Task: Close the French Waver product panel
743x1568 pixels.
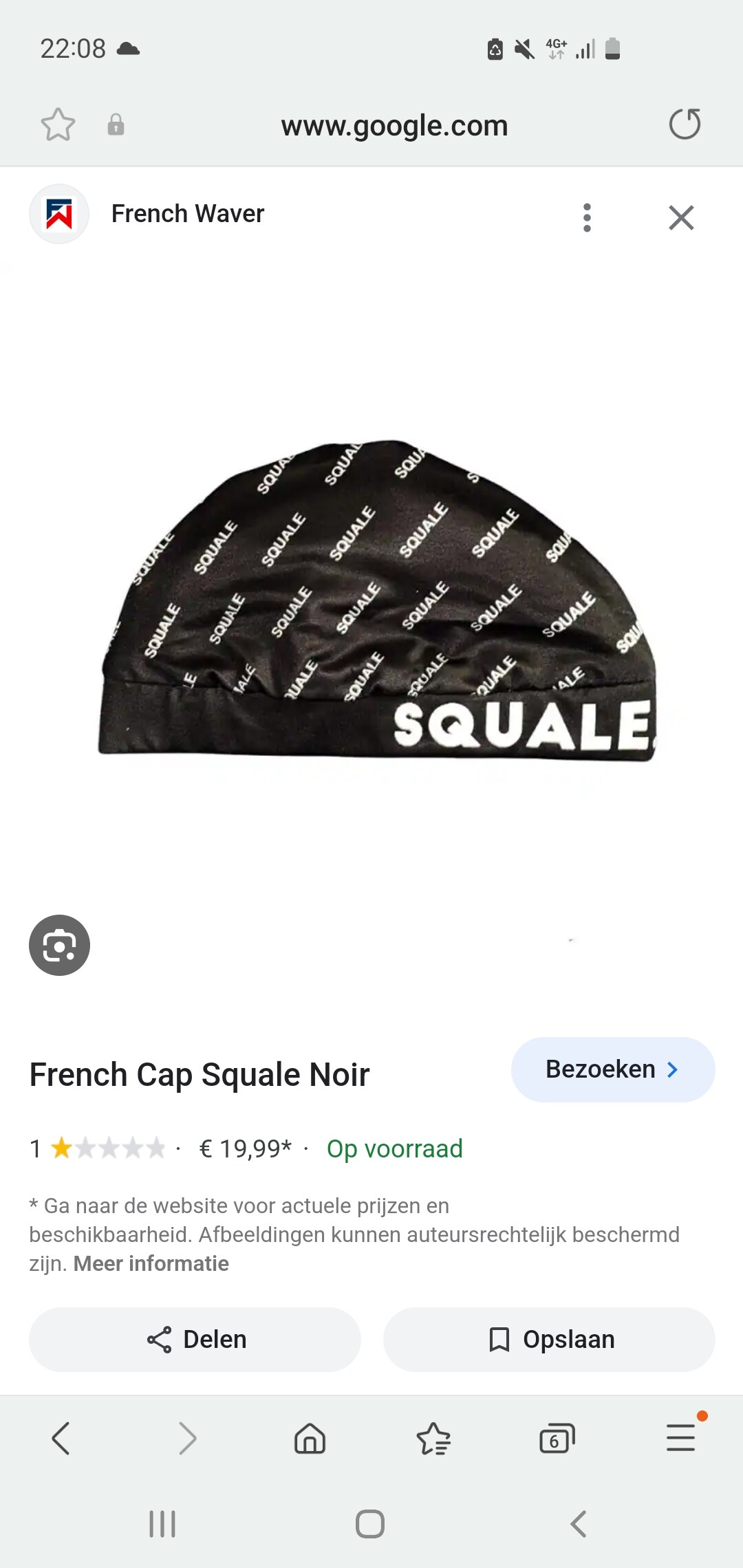Action: 681,217
